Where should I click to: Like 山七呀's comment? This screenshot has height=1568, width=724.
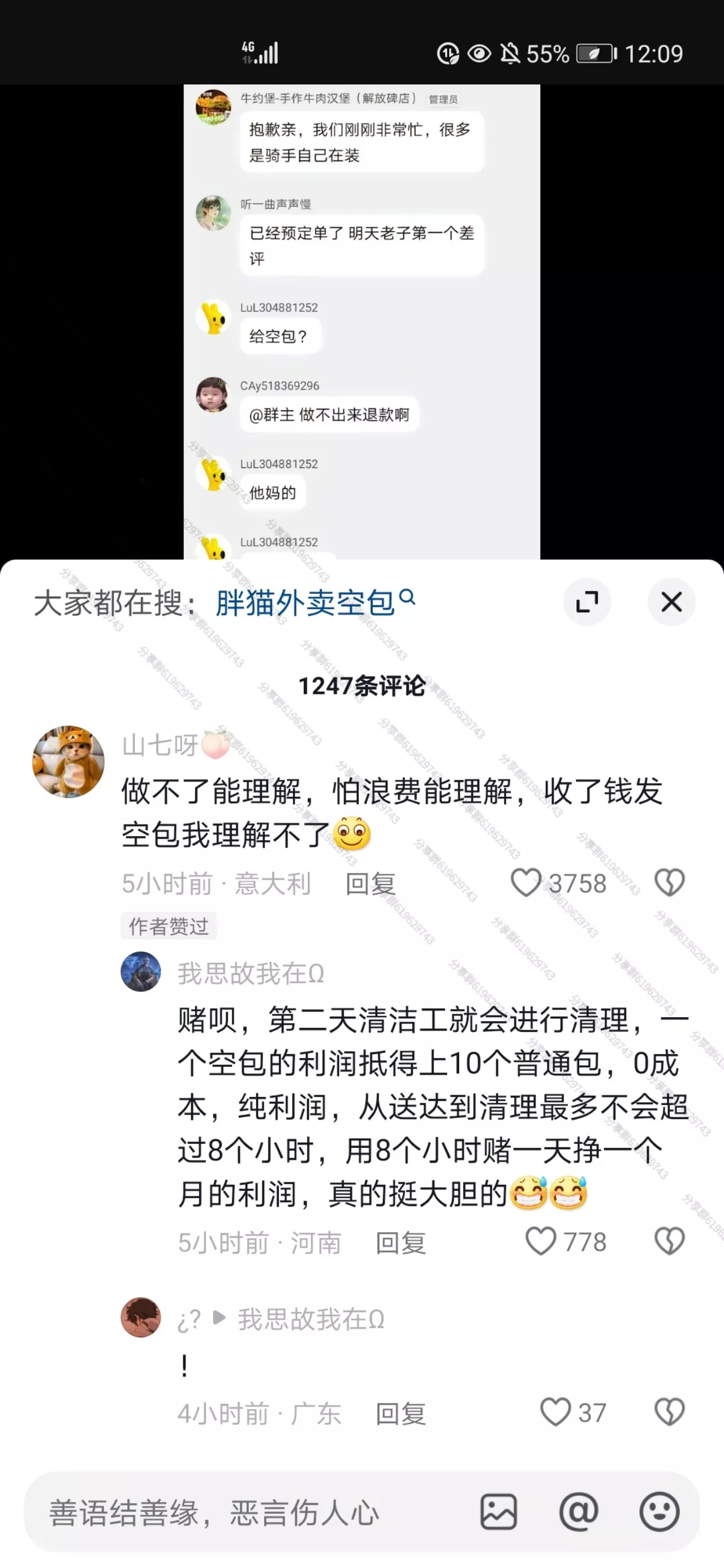[x=526, y=883]
